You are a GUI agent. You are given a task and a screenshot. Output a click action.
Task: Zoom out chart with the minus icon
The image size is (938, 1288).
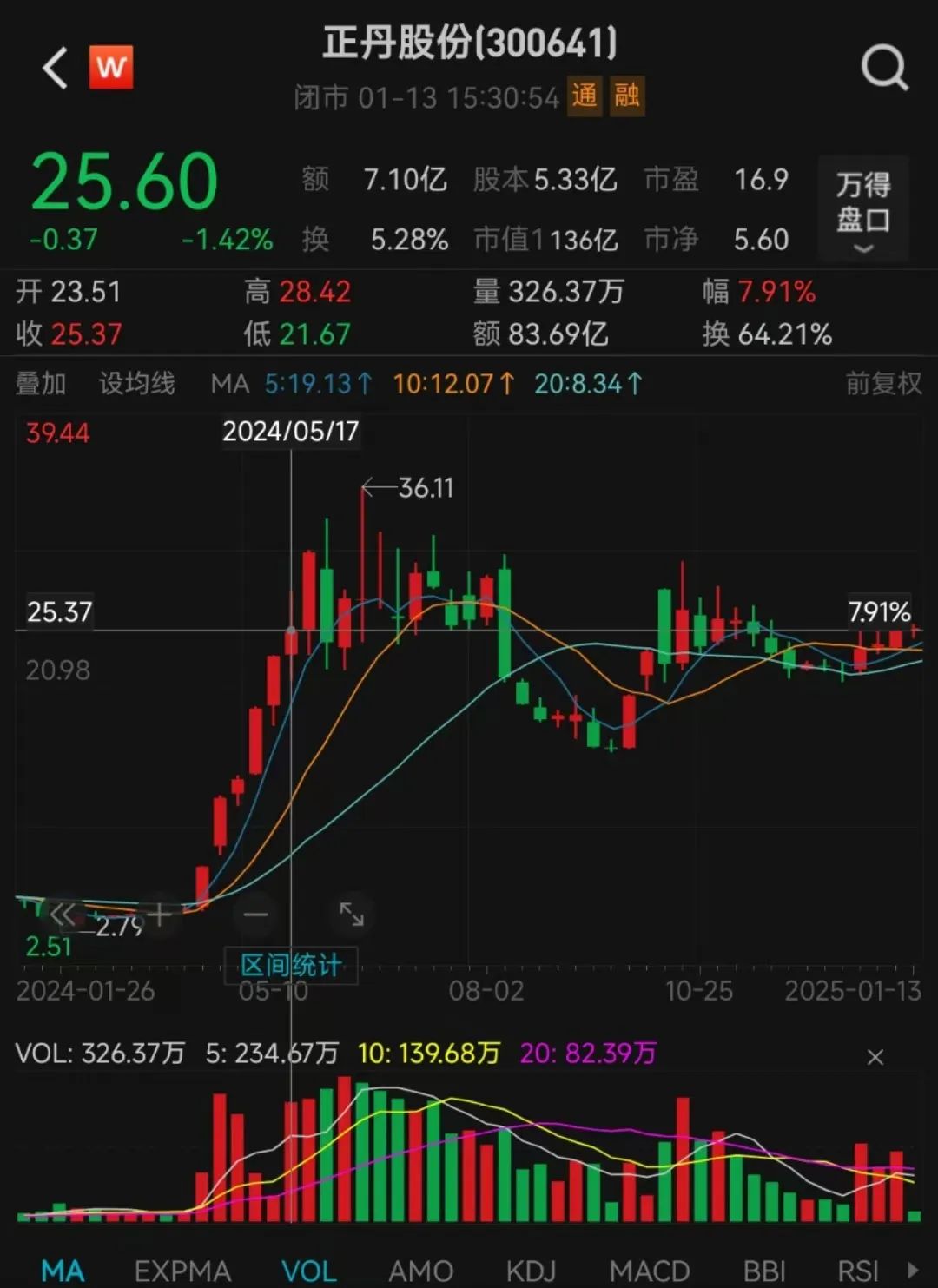(256, 914)
